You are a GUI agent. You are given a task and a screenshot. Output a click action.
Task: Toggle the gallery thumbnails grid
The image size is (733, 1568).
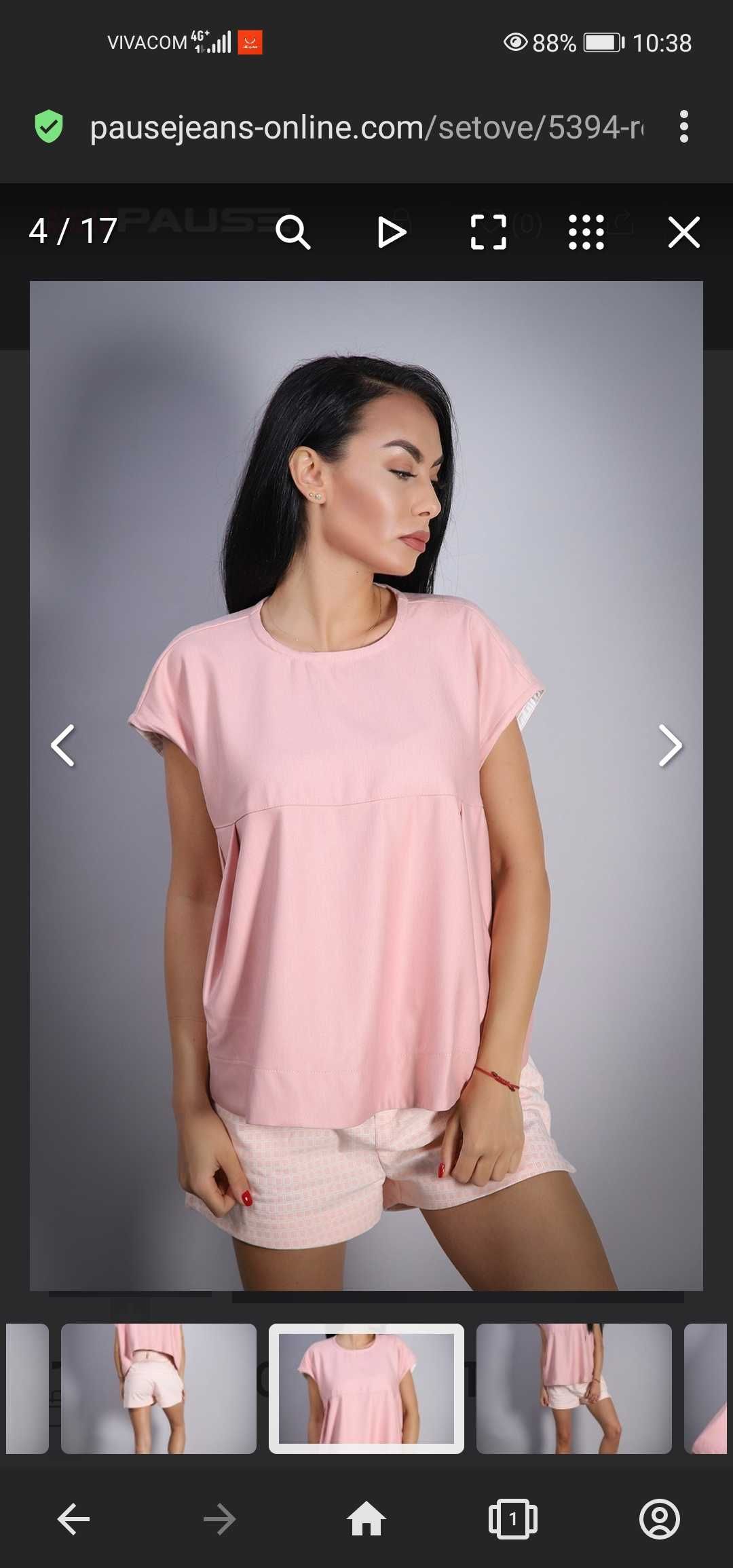tap(586, 232)
